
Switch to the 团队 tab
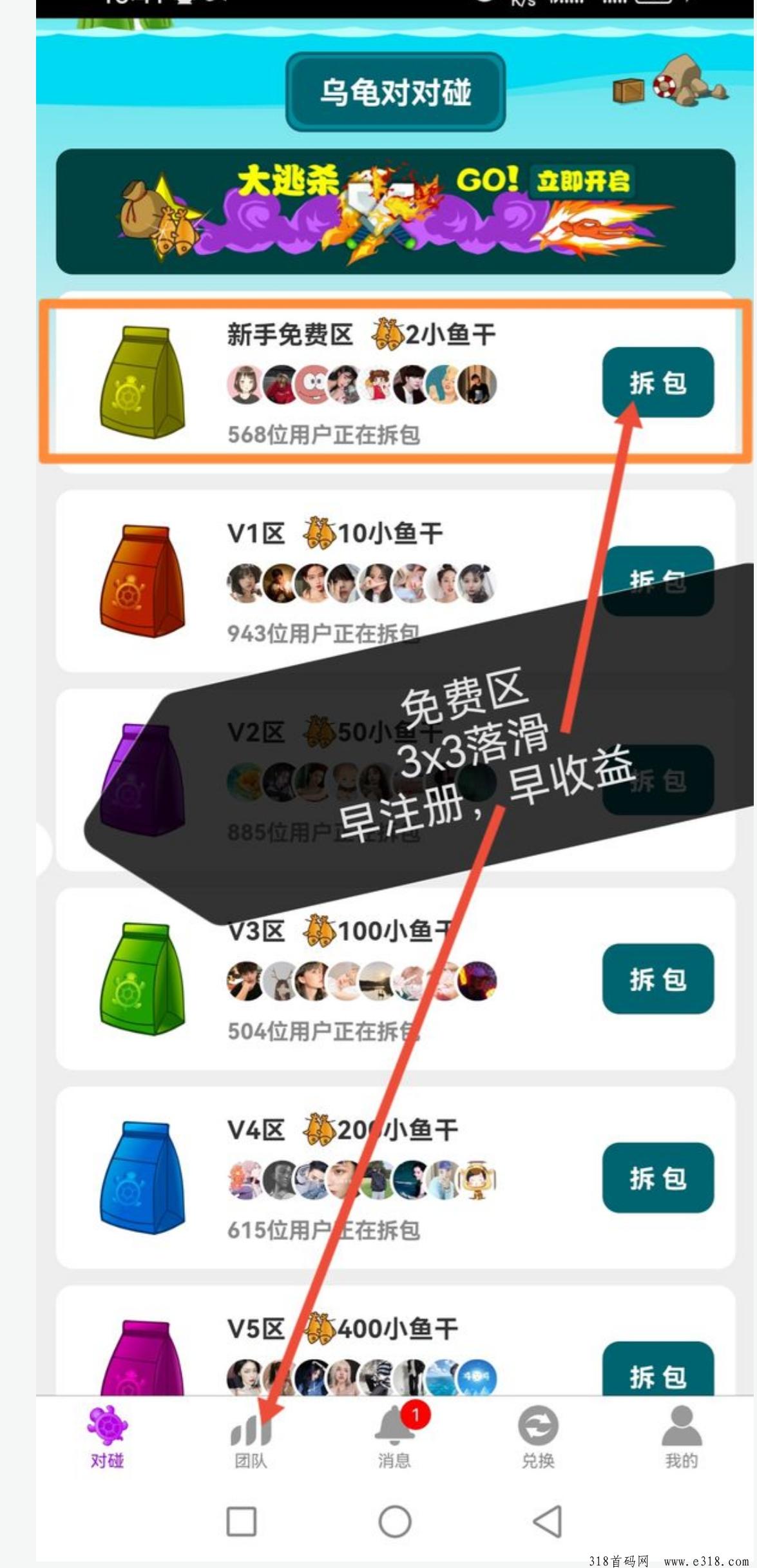click(251, 1437)
